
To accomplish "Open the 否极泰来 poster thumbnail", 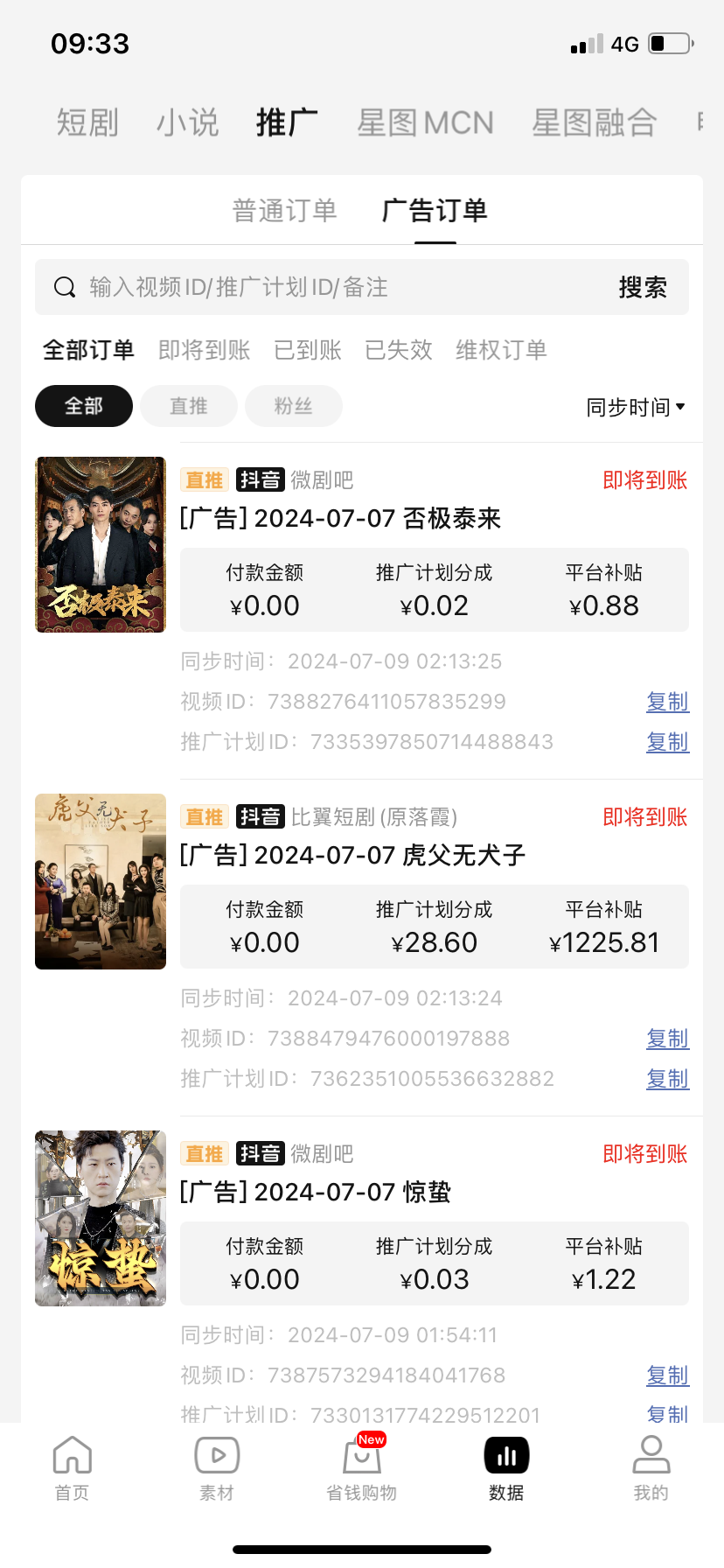I will (x=100, y=543).
